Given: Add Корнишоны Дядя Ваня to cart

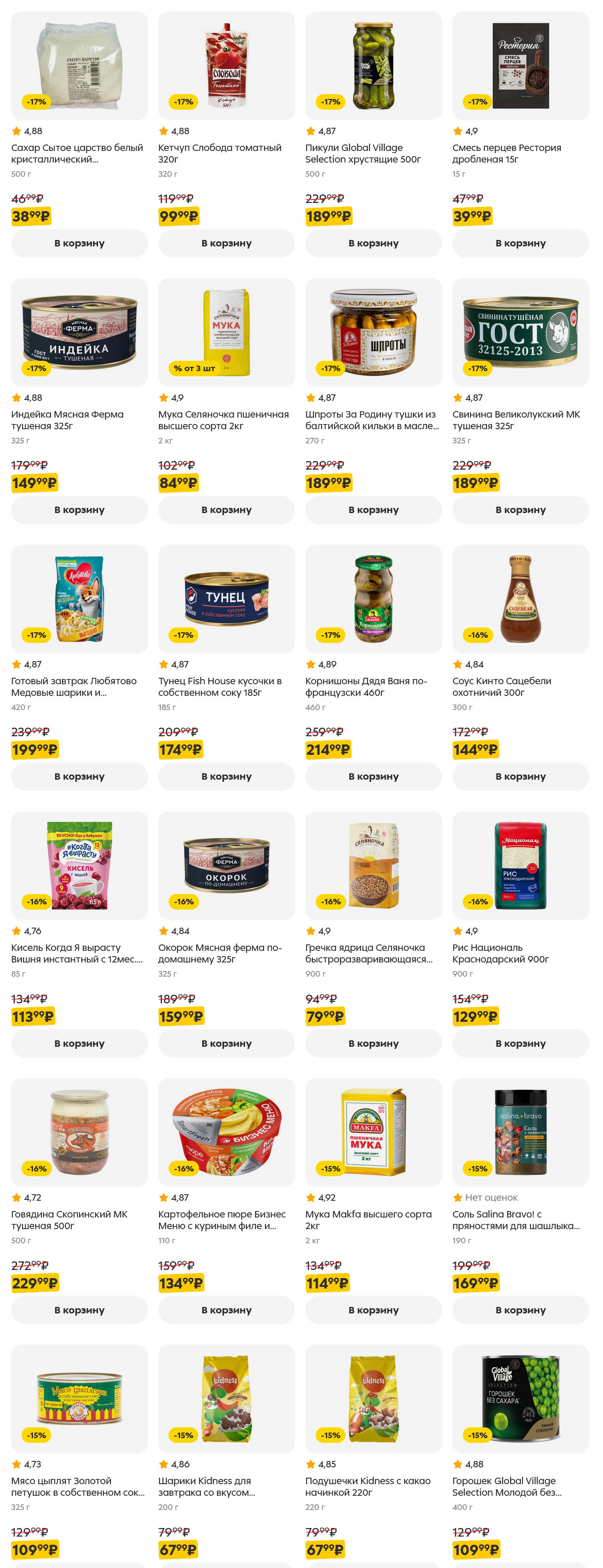Looking at the screenshot, I should click(373, 776).
